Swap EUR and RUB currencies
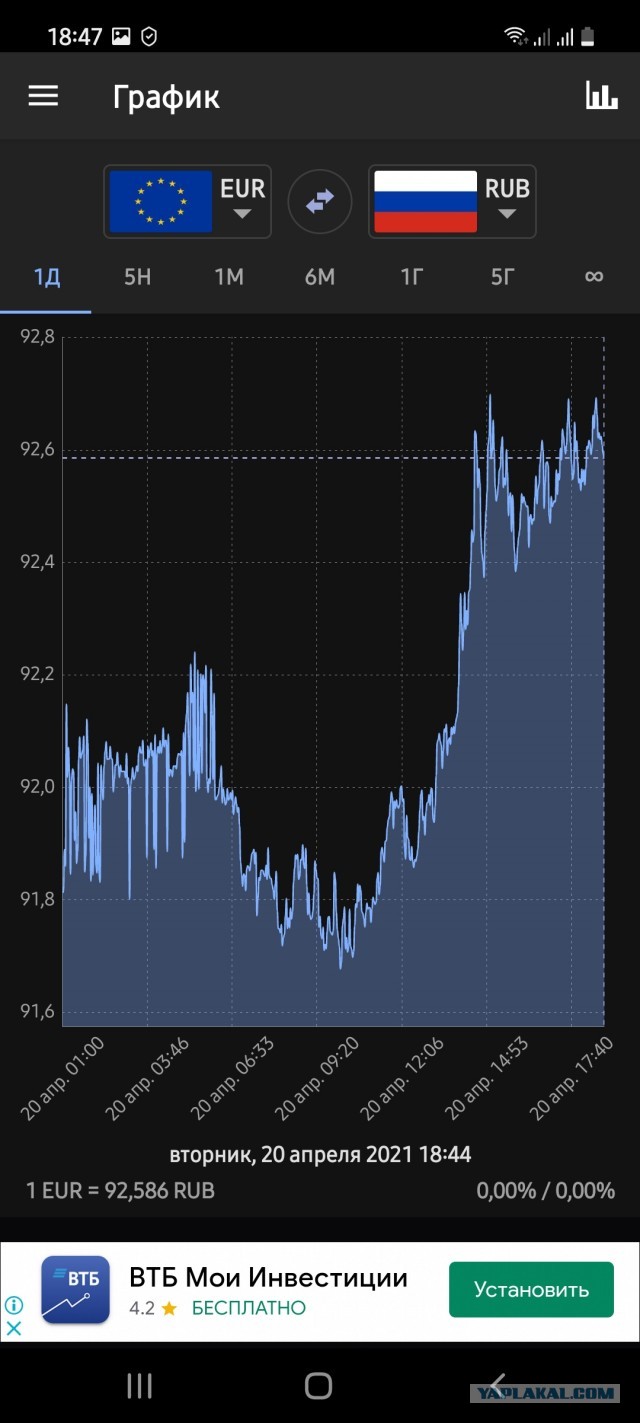This screenshot has height=1423, width=640. point(320,202)
